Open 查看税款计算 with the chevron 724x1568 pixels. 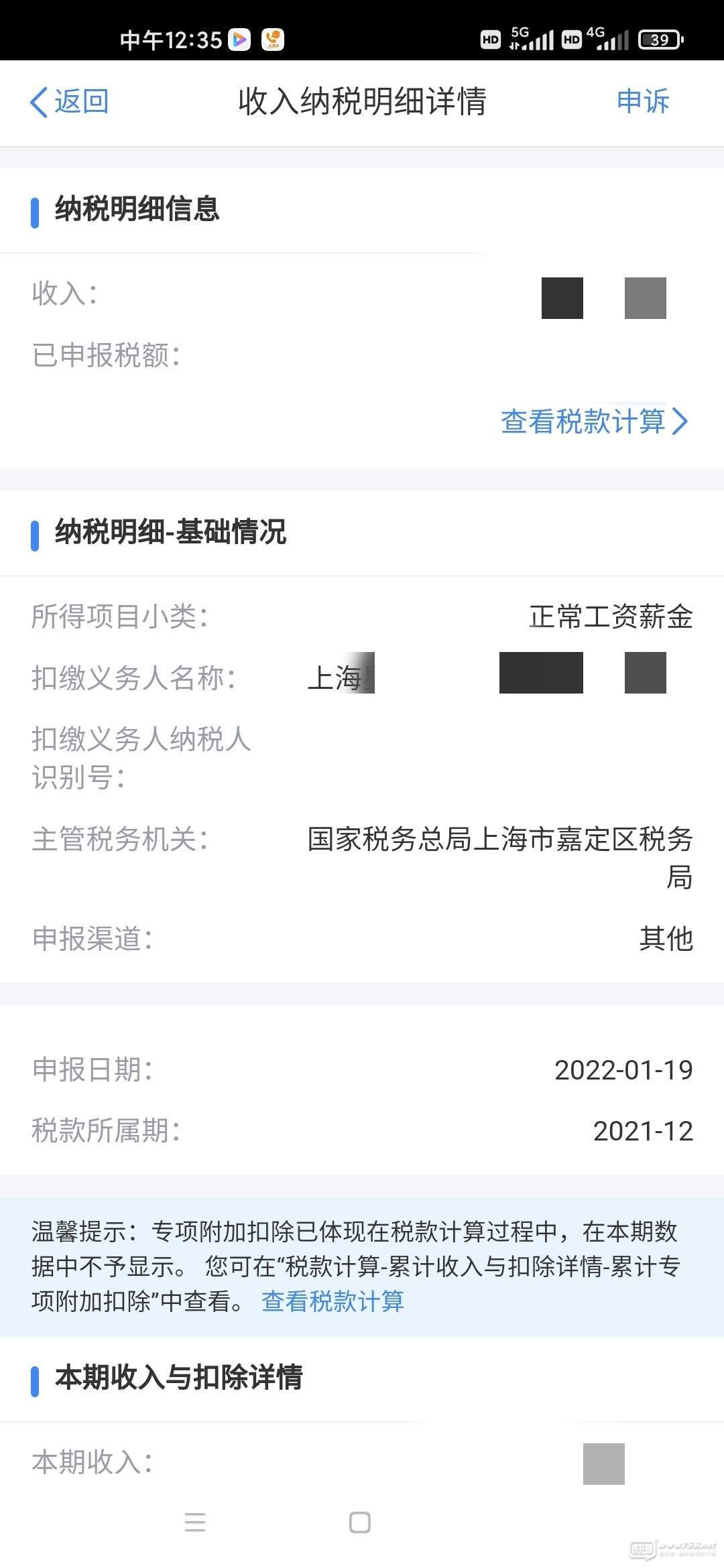[x=595, y=421]
